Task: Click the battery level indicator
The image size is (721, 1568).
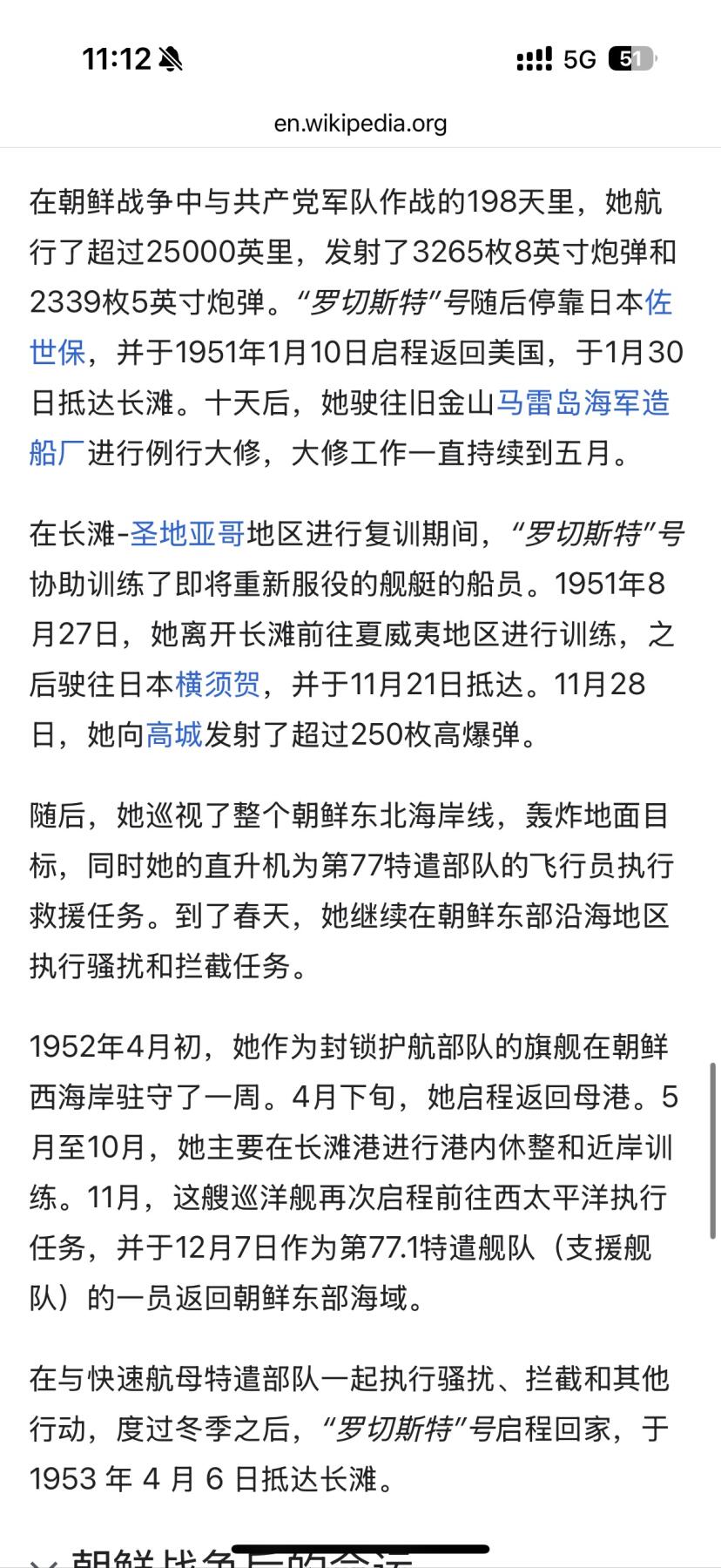Action: 629,58
